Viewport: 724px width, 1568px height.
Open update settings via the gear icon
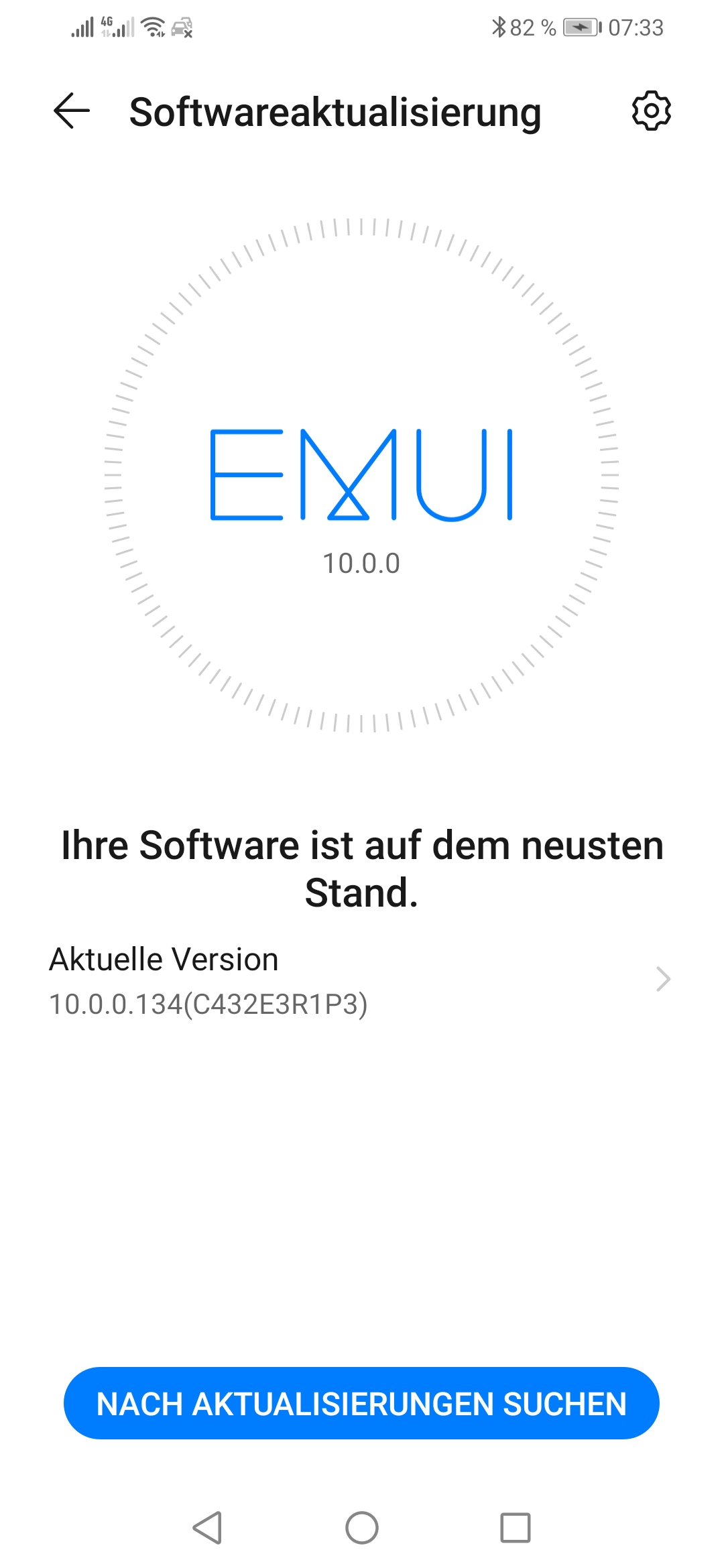651,111
